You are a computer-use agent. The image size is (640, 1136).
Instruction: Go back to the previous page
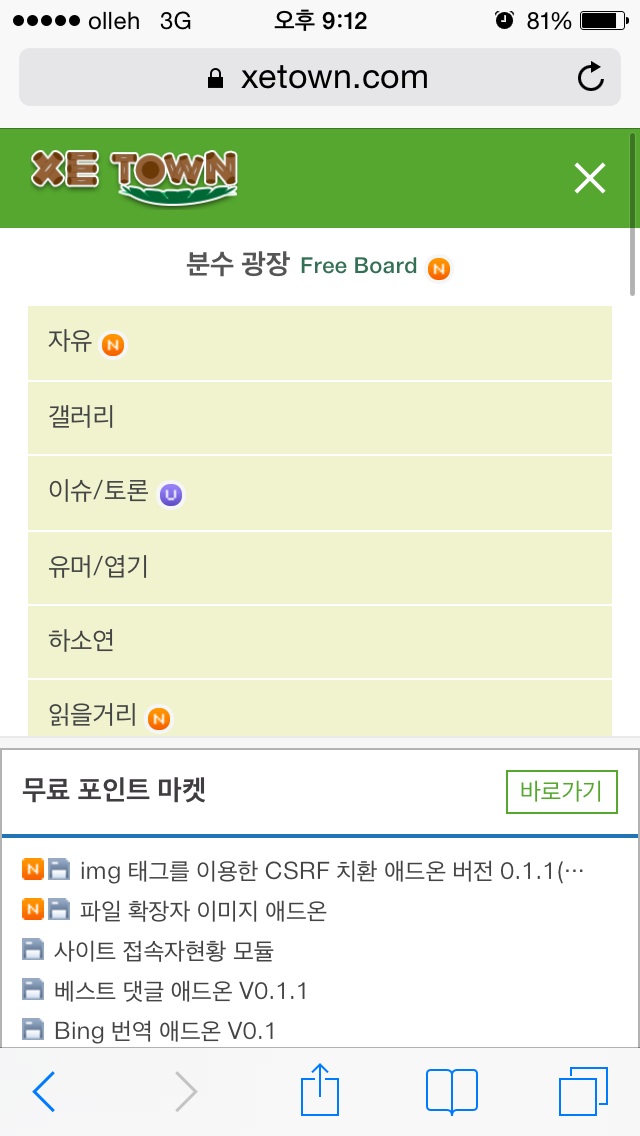click(x=44, y=1090)
